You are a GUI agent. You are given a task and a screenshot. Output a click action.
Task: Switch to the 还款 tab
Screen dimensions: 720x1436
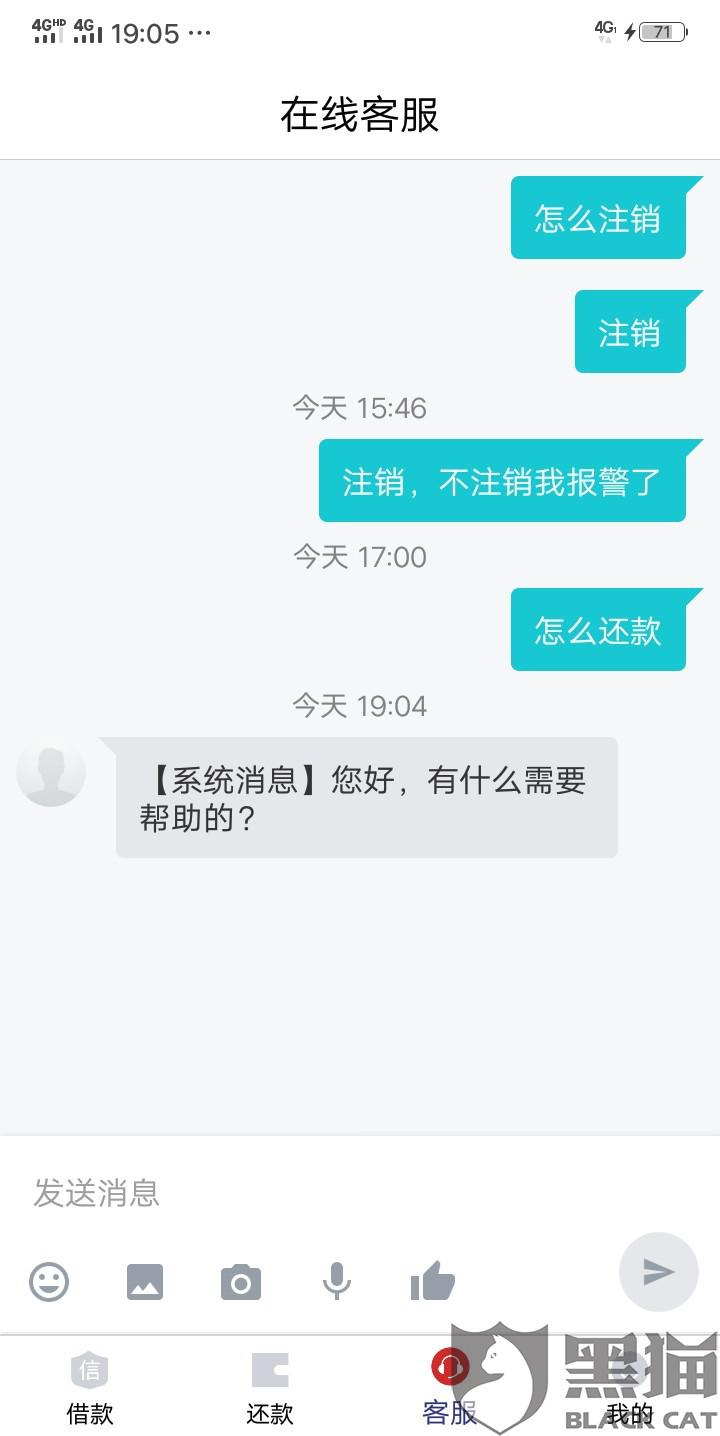coord(270,1388)
